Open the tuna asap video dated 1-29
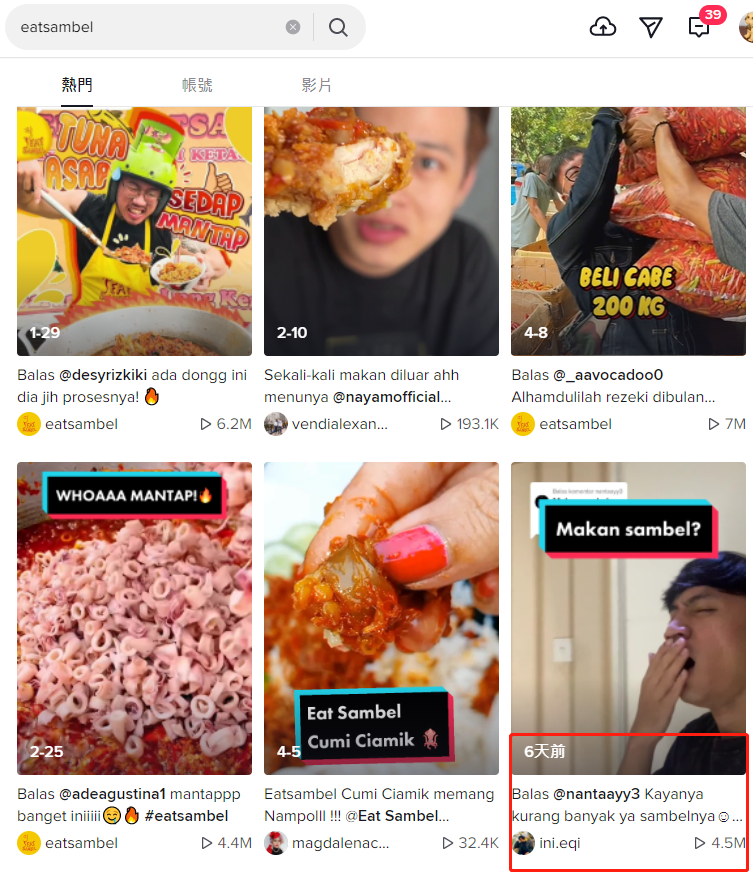 (134, 230)
